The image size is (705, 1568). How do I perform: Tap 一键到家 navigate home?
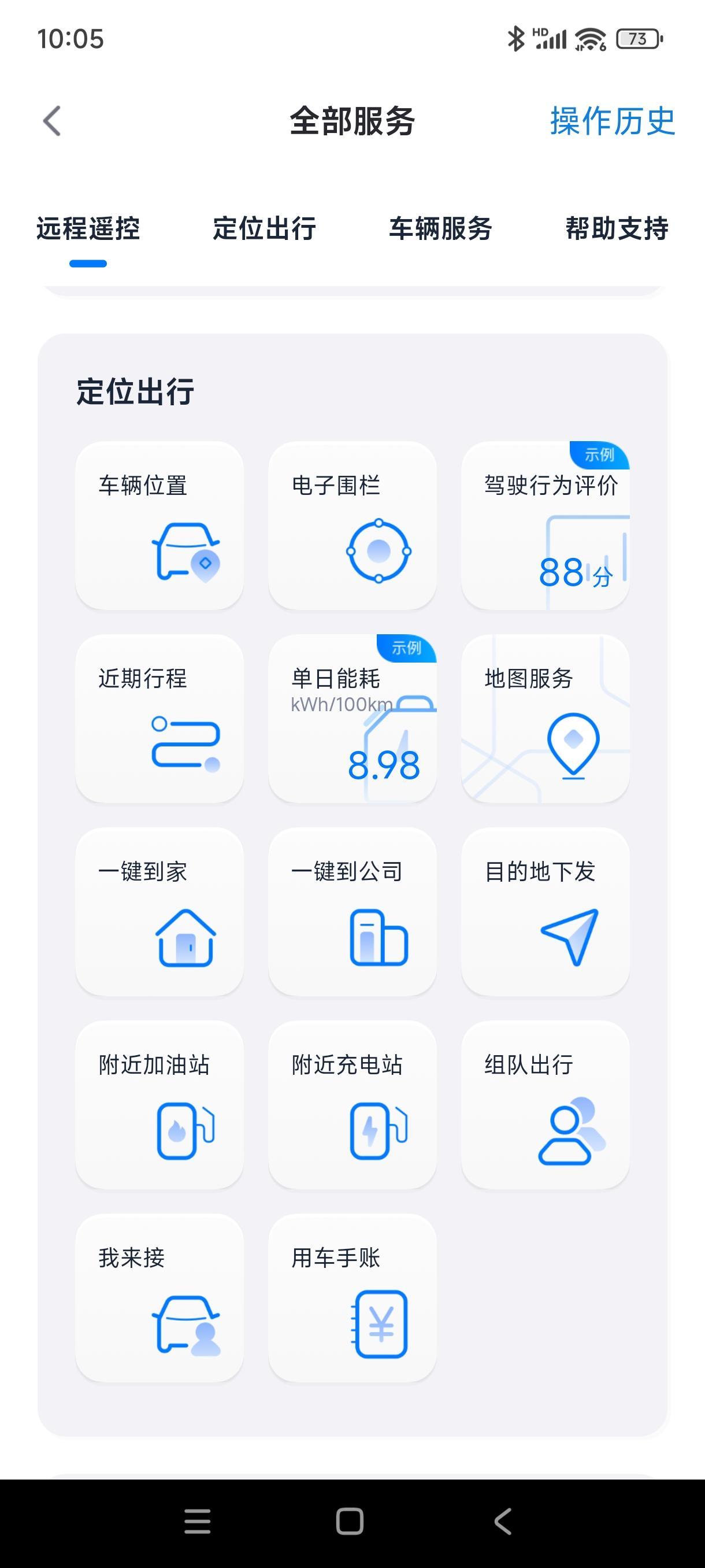[159, 911]
